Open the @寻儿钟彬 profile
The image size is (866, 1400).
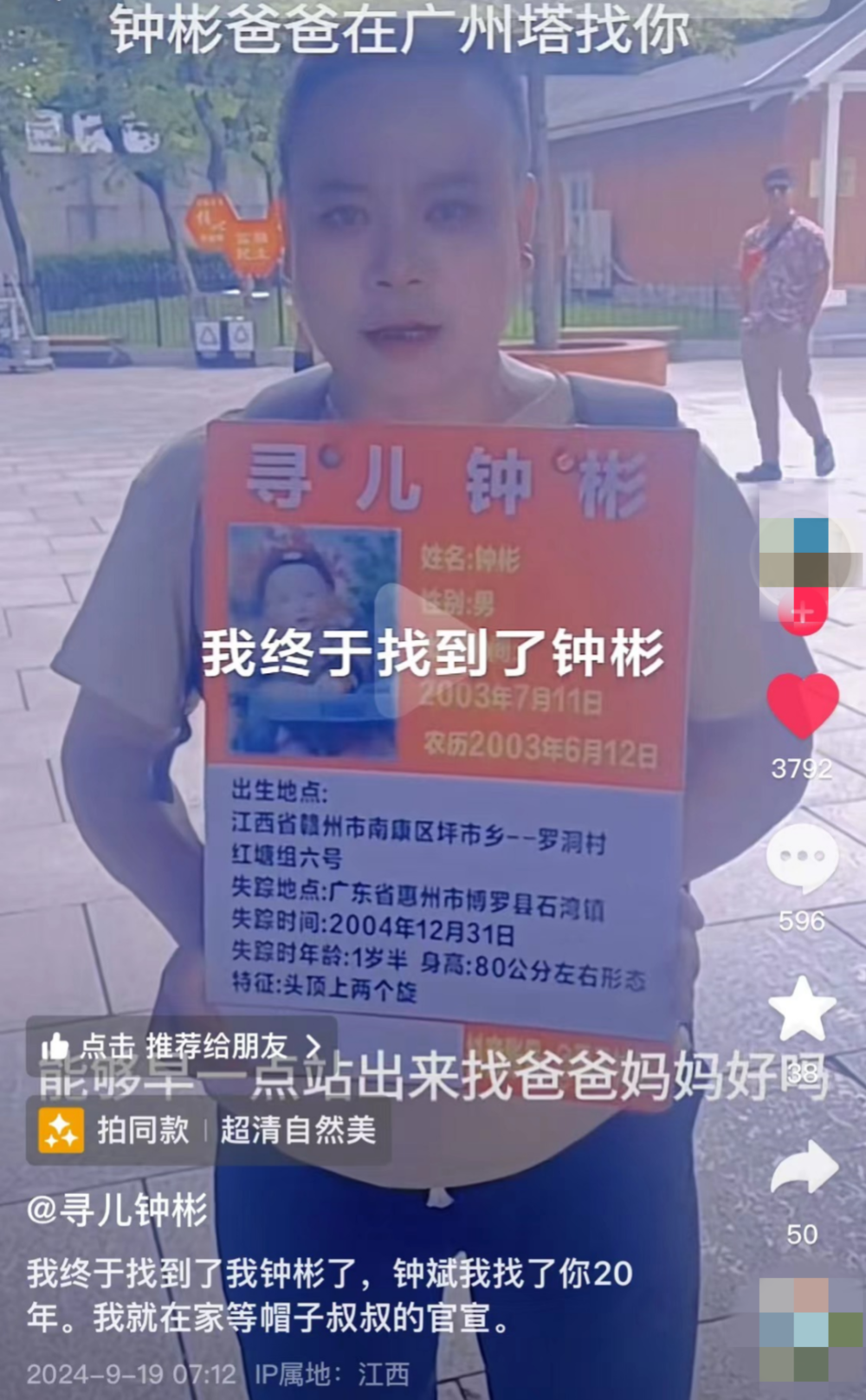(x=118, y=1209)
